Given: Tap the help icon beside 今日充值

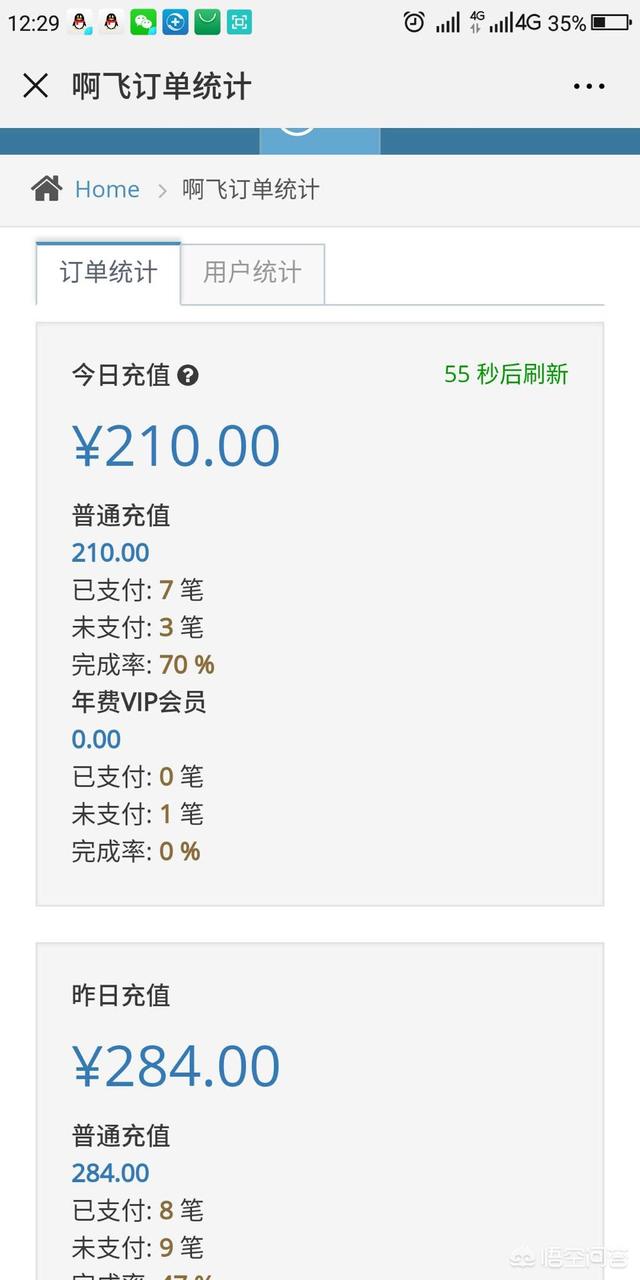Looking at the screenshot, I should (188, 376).
